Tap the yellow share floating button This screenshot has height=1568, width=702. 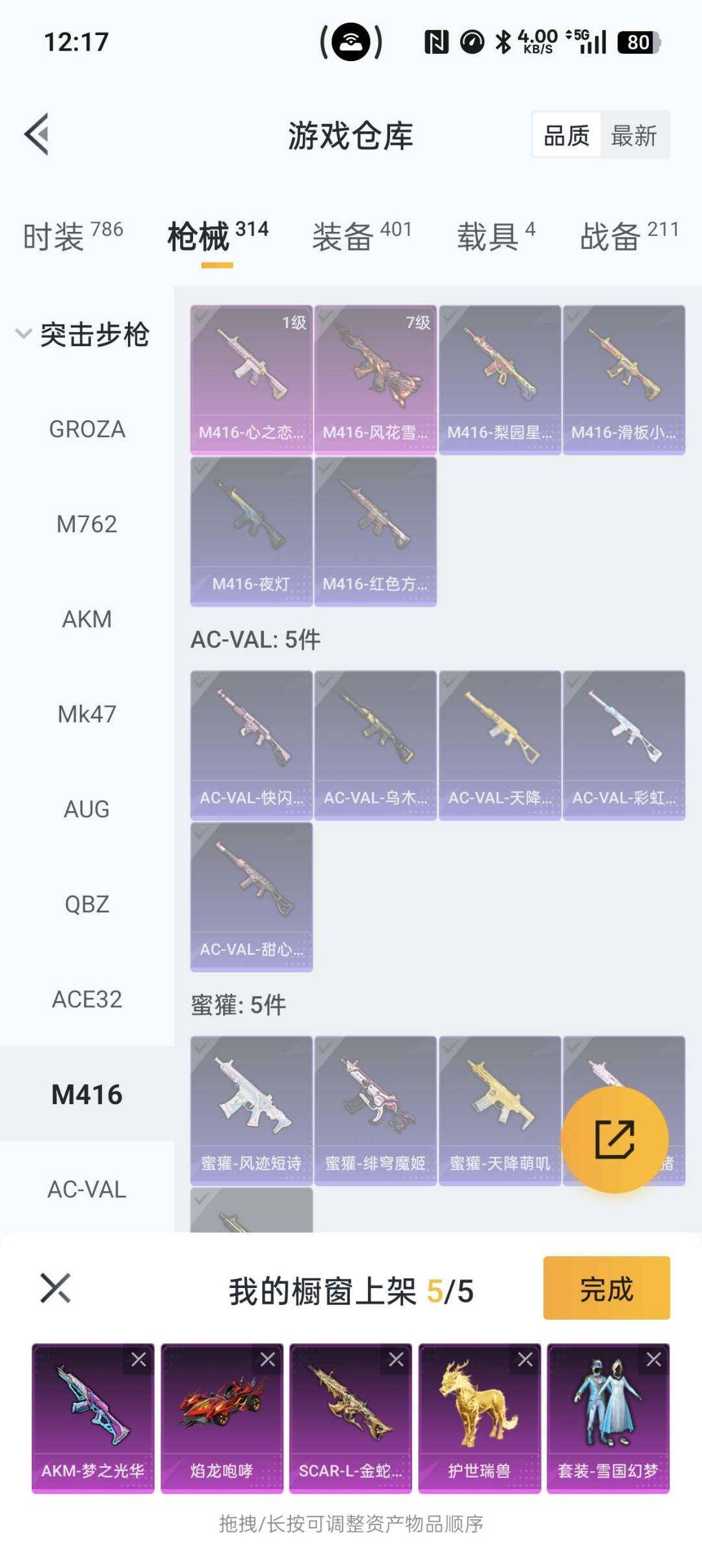(614, 1140)
